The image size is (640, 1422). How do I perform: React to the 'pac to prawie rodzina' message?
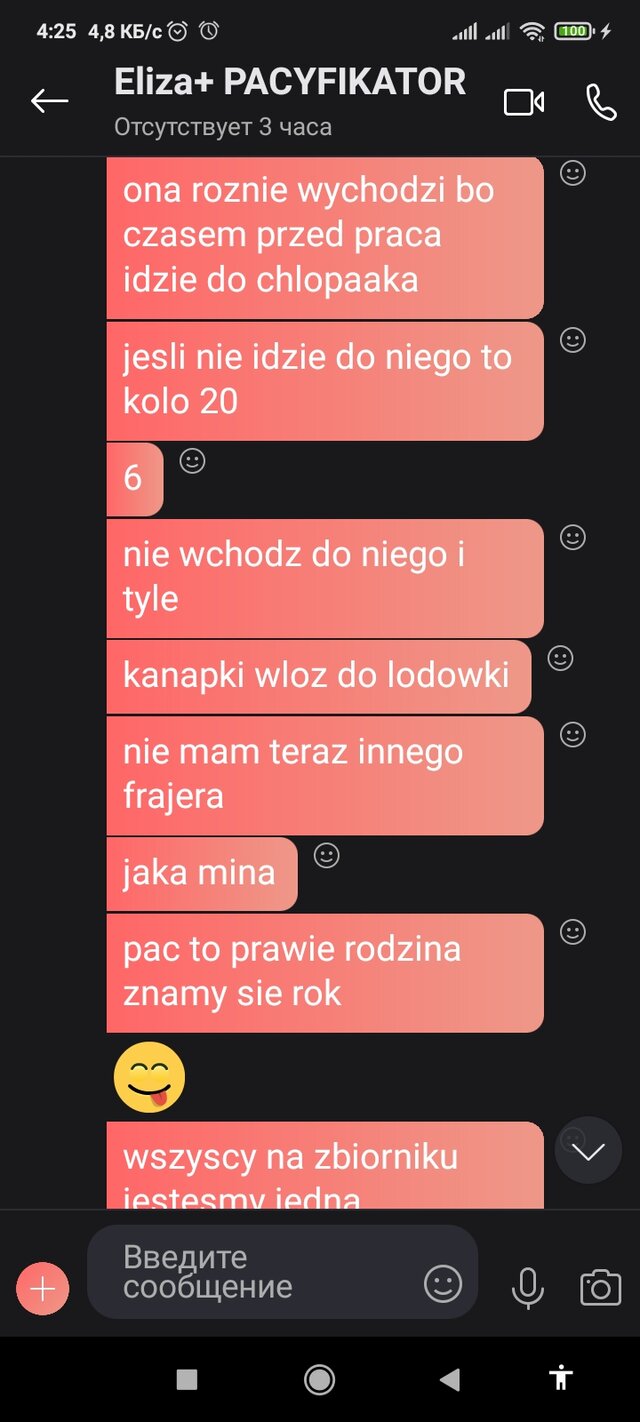572,932
